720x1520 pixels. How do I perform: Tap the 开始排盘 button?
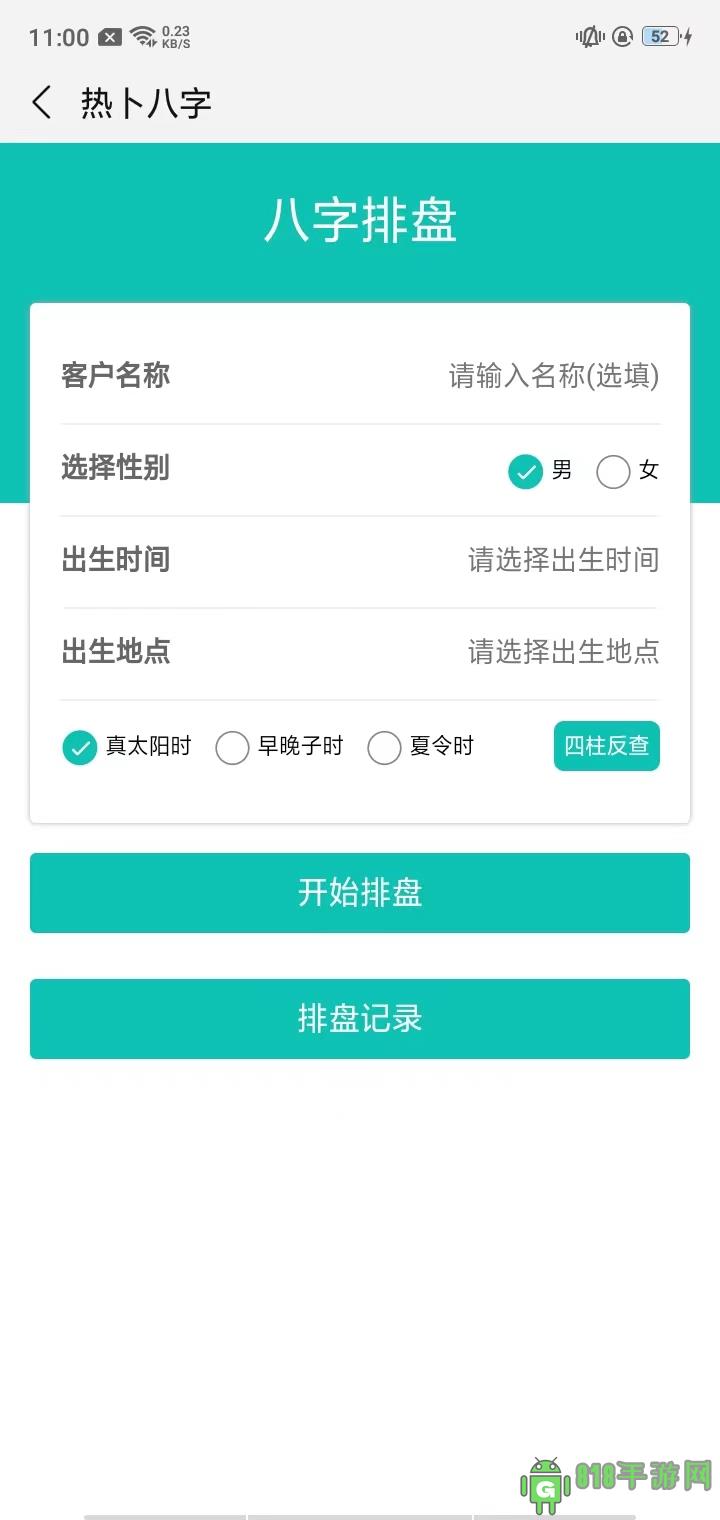point(360,893)
